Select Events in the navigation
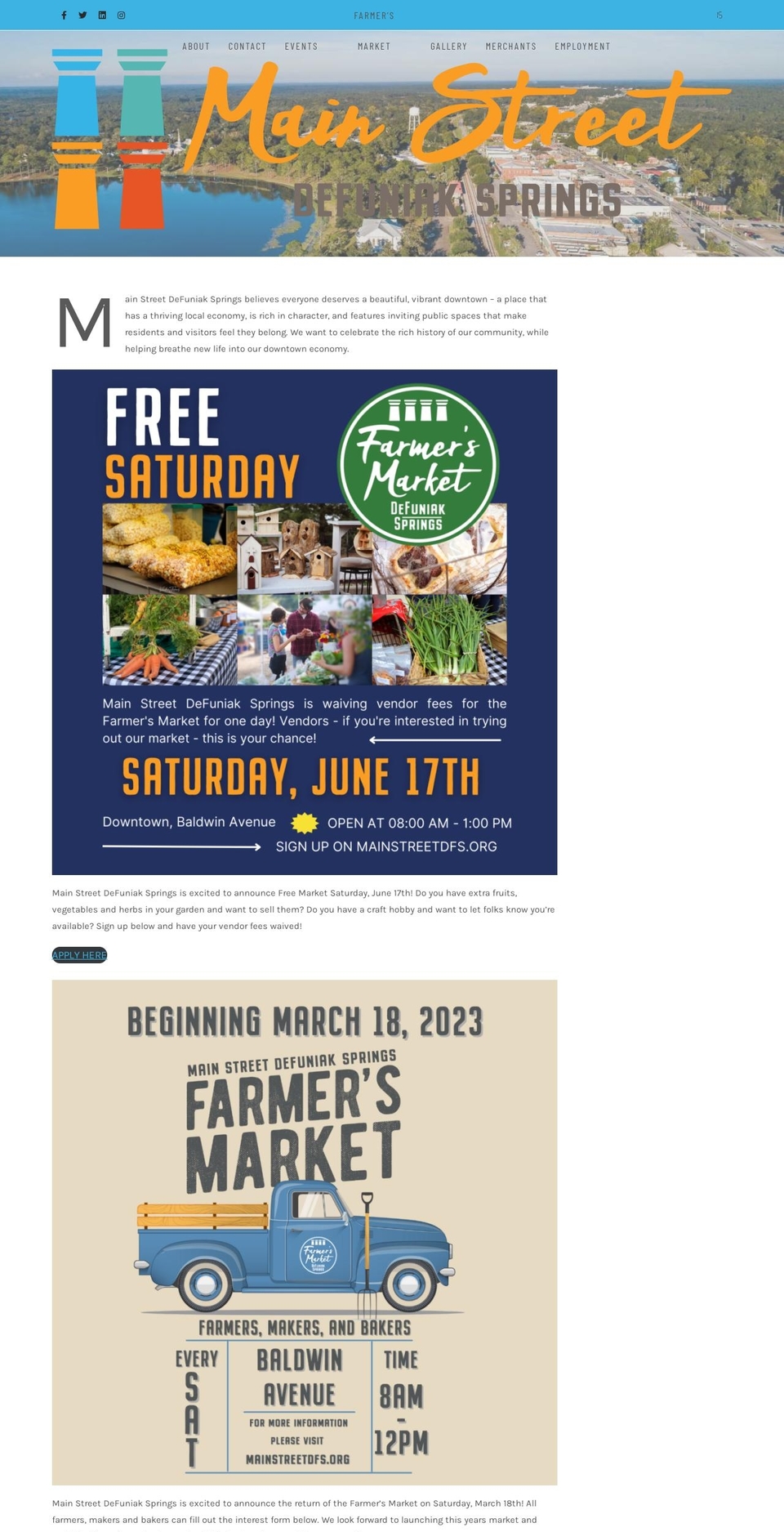The image size is (784, 1532). [x=301, y=47]
